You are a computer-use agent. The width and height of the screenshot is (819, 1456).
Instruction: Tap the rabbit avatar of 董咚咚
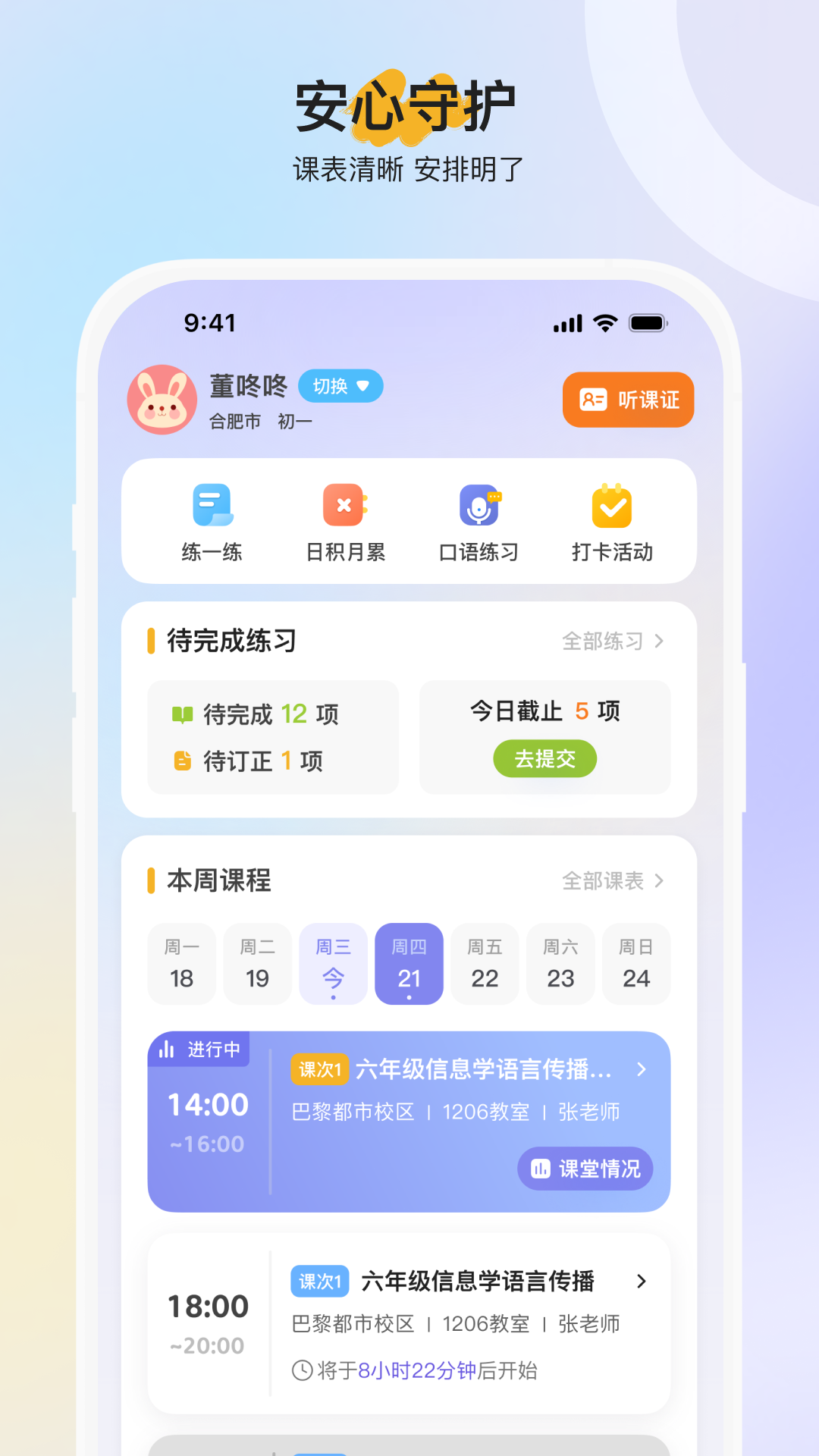(x=162, y=400)
